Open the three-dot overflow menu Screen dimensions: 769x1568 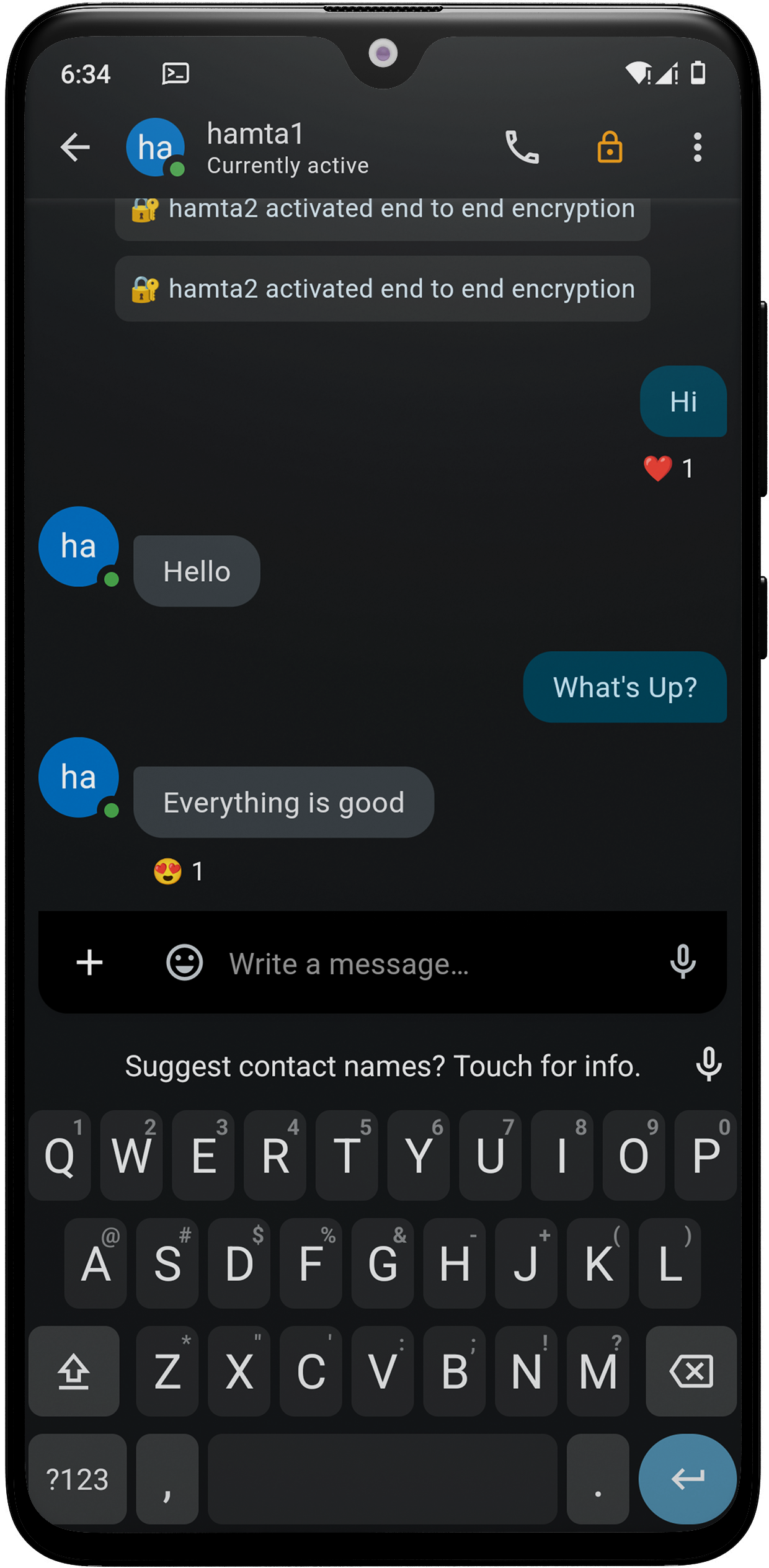[698, 148]
